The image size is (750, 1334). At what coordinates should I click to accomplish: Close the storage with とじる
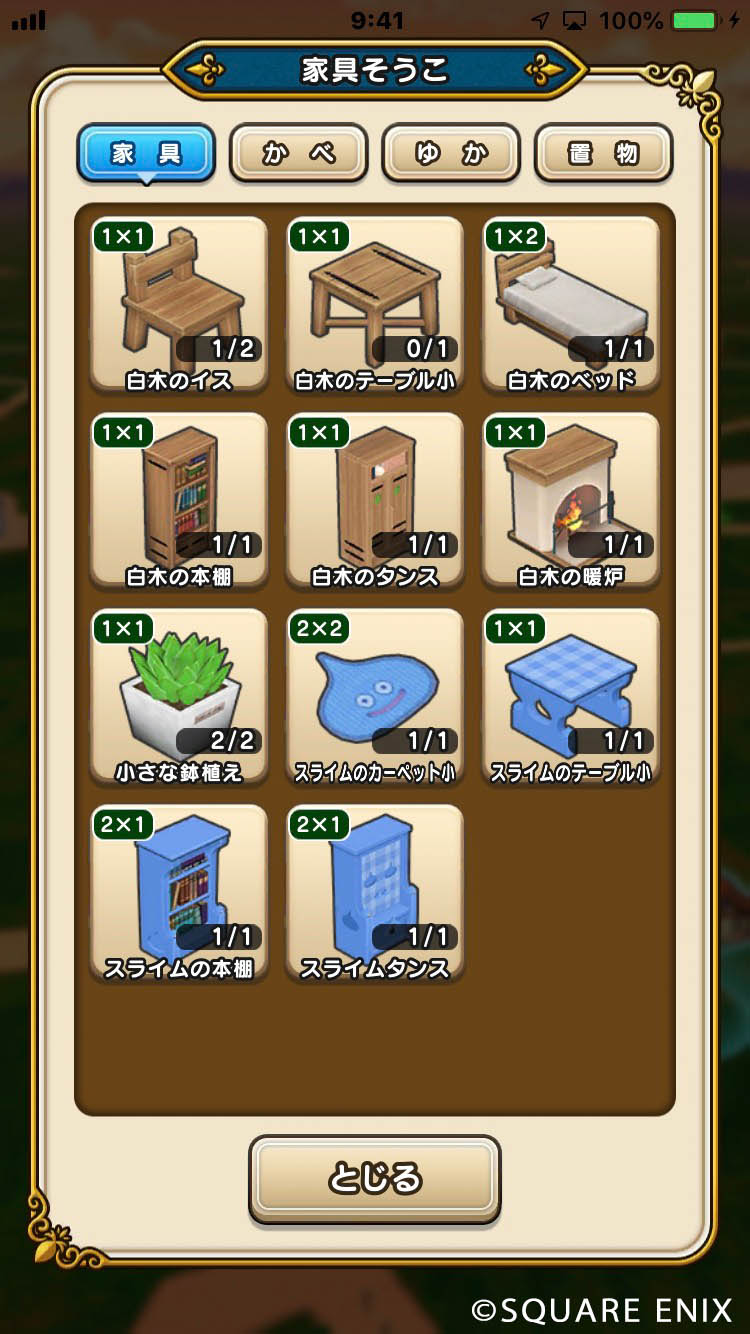[x=375, y=1178]
